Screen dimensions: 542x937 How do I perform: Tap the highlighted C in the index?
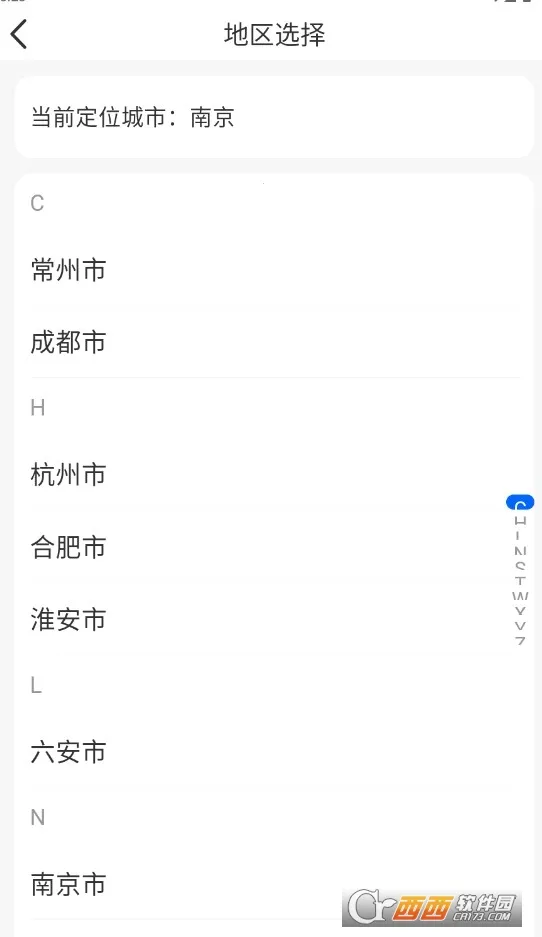click(520, 503)
